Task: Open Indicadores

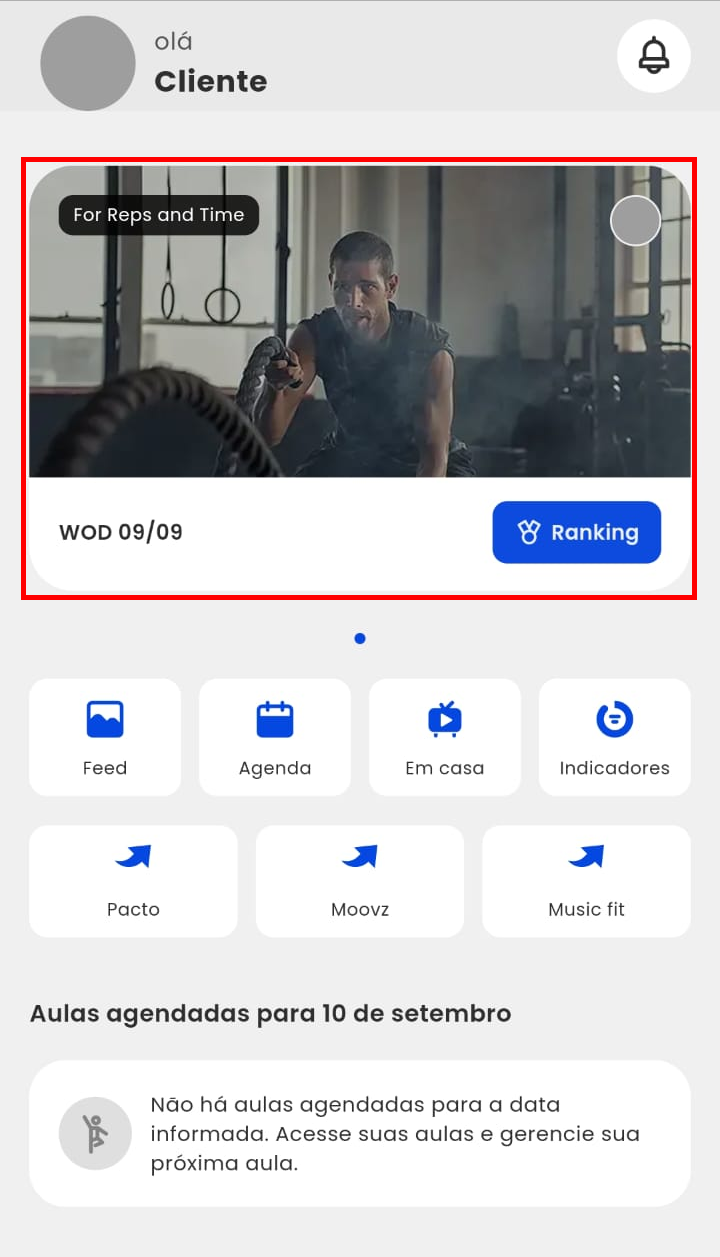Action: [614, 737]
